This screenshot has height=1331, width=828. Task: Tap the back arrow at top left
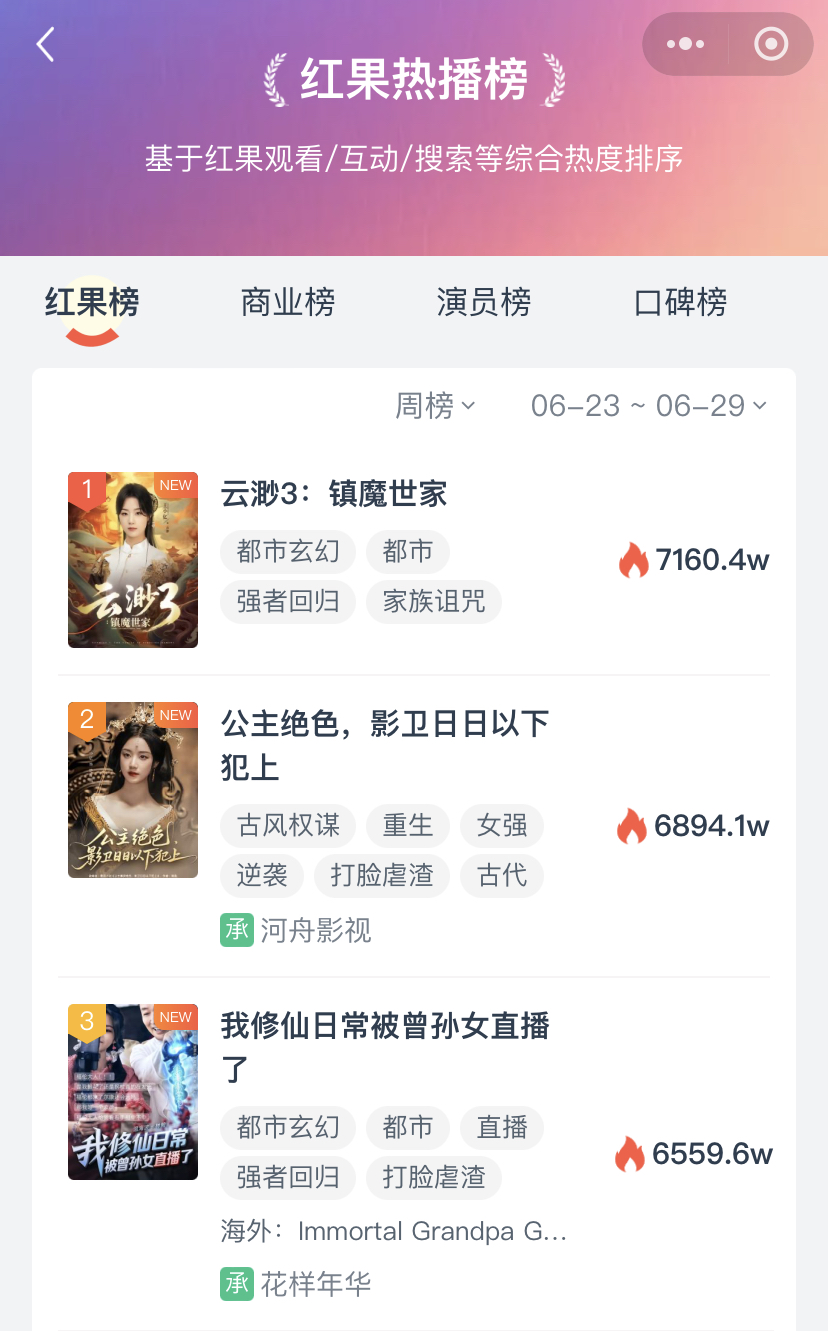(x=43, y=44)
